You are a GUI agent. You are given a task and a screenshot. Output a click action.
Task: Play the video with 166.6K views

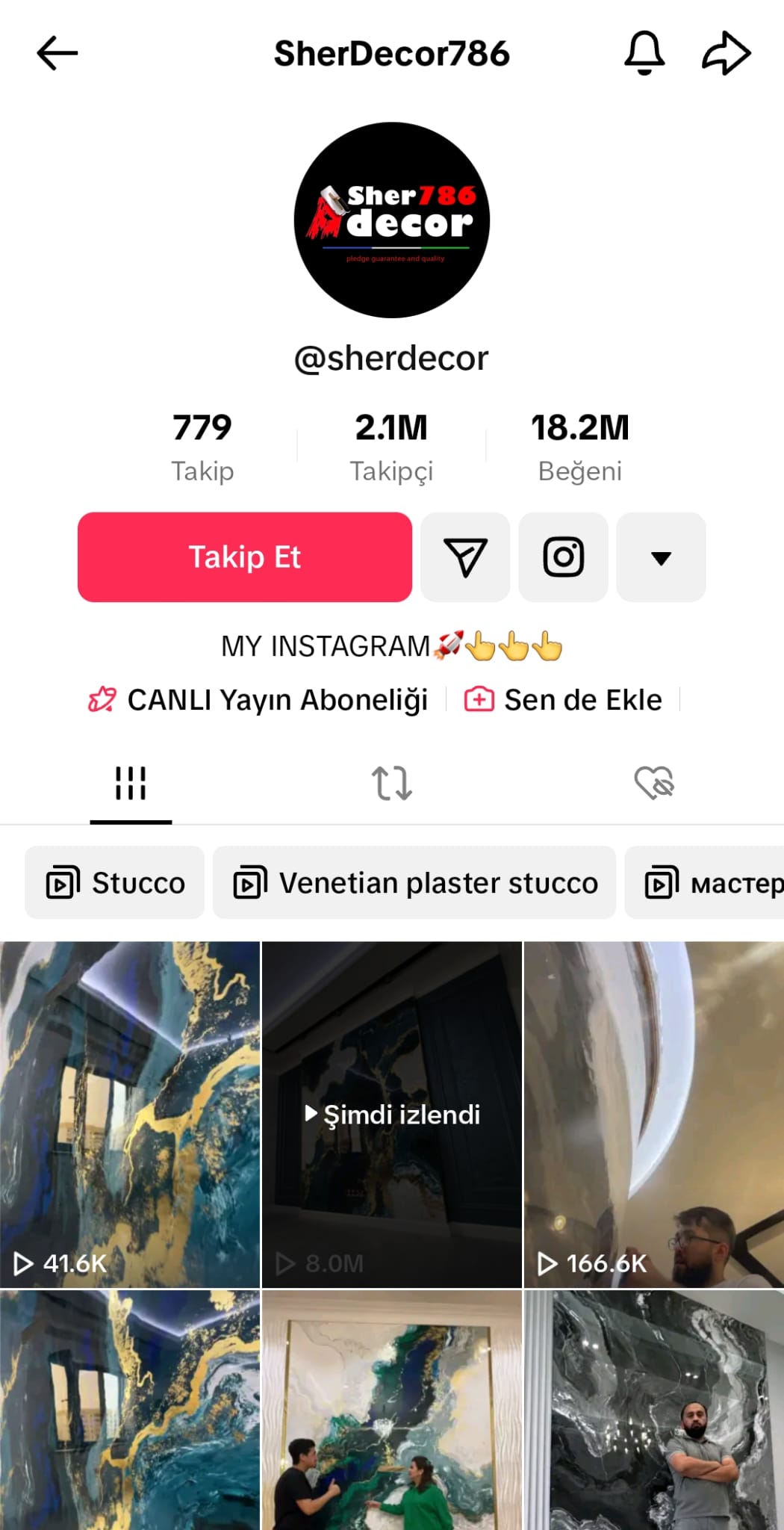point(653,1114)
